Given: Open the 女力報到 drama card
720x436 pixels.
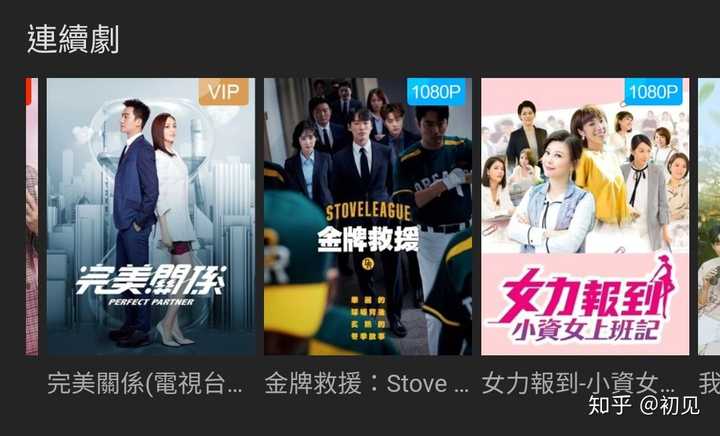Looking at the screenshot, I should [x=585, y=217].
